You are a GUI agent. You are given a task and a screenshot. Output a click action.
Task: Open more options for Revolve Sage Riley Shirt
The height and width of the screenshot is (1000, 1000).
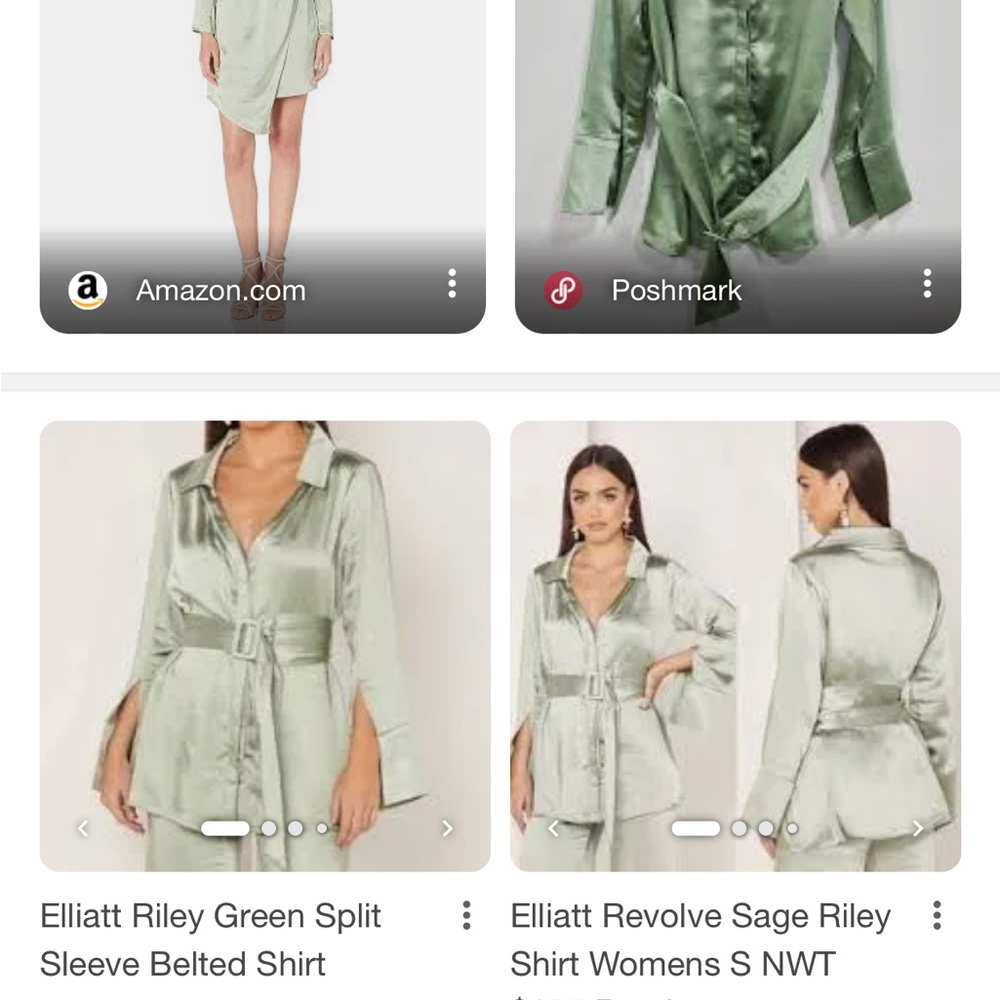(937, 915)
